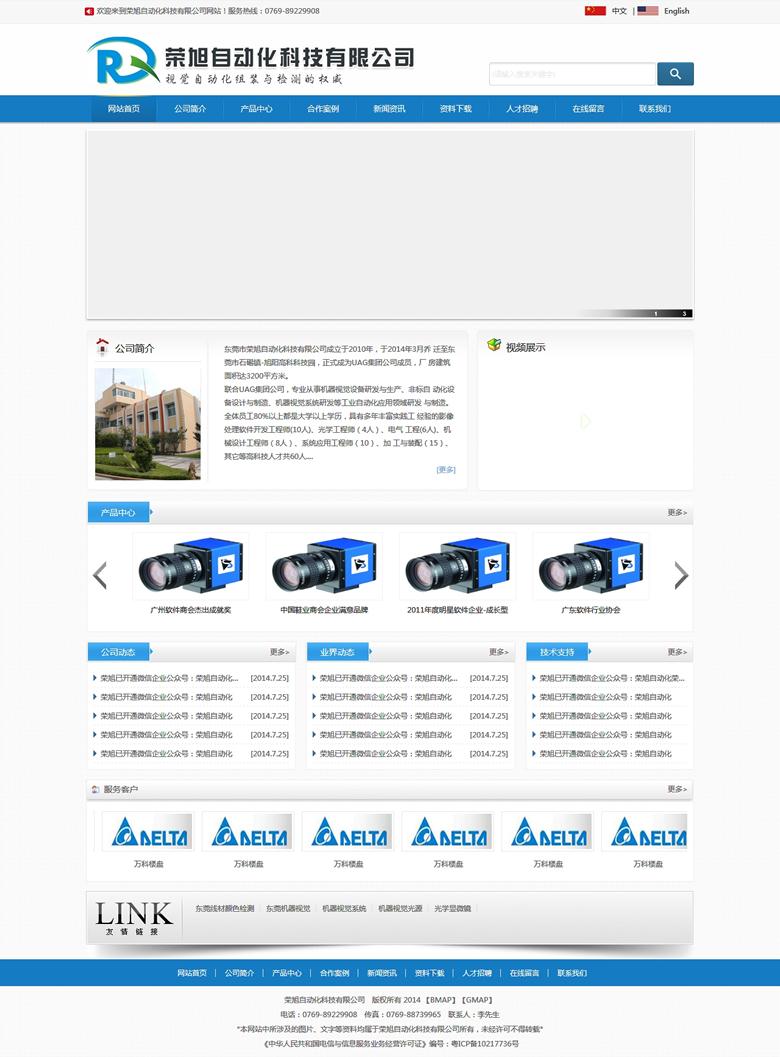Jump to banner slide 3 indicator

[684, 313]
